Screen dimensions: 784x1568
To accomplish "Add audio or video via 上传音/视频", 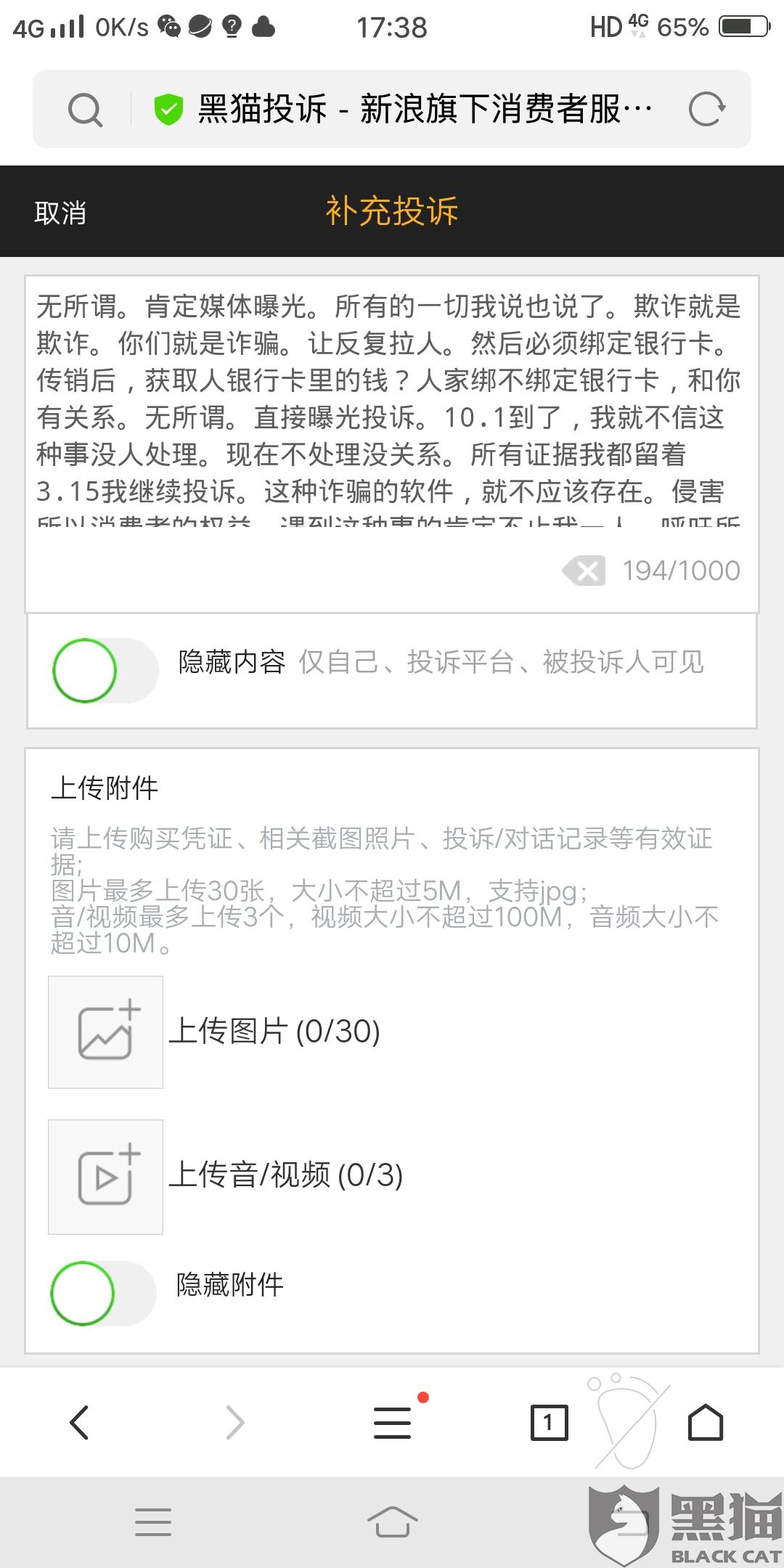I will pos(106,1176).
